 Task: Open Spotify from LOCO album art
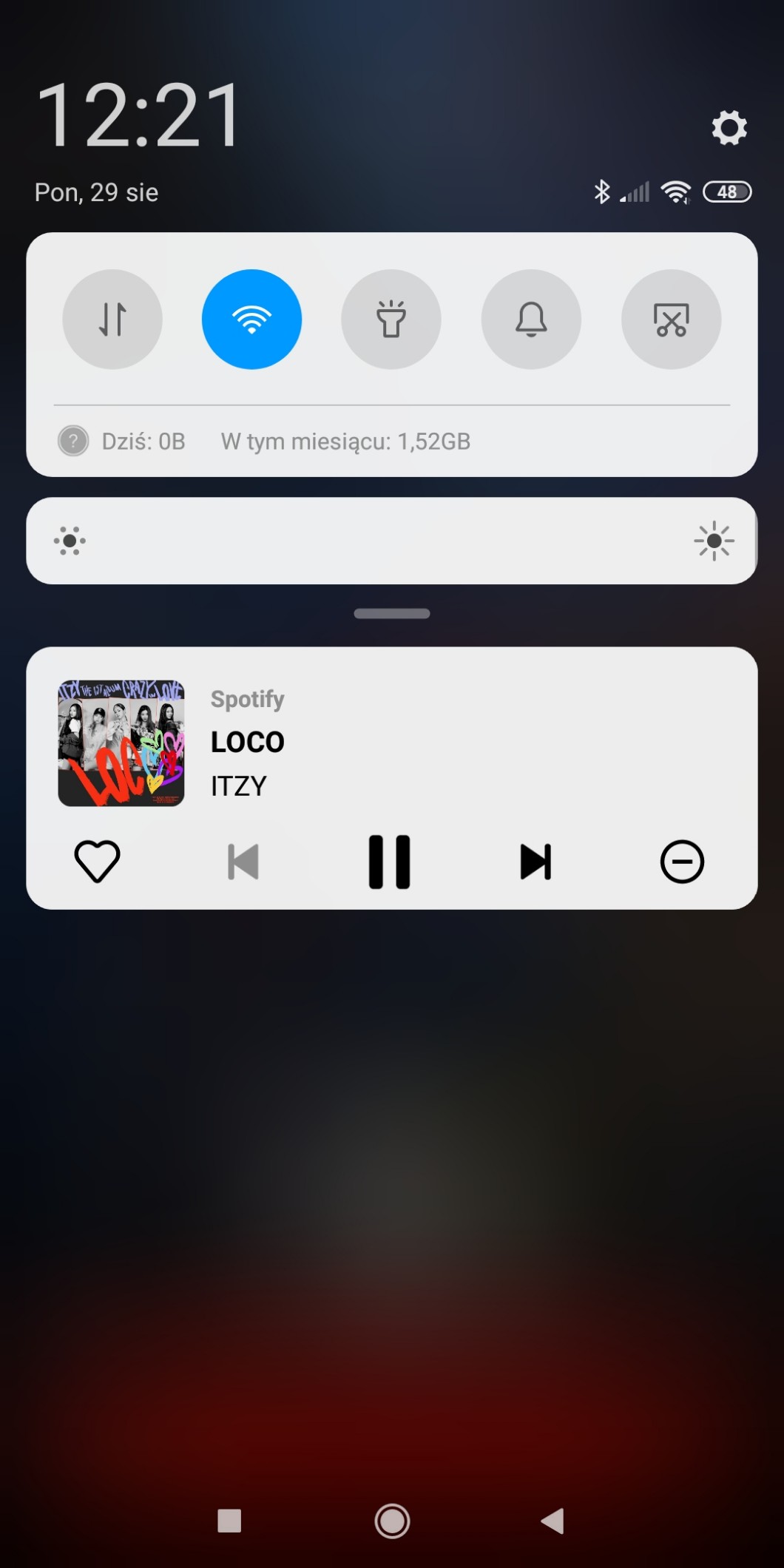tap(121, 743)
